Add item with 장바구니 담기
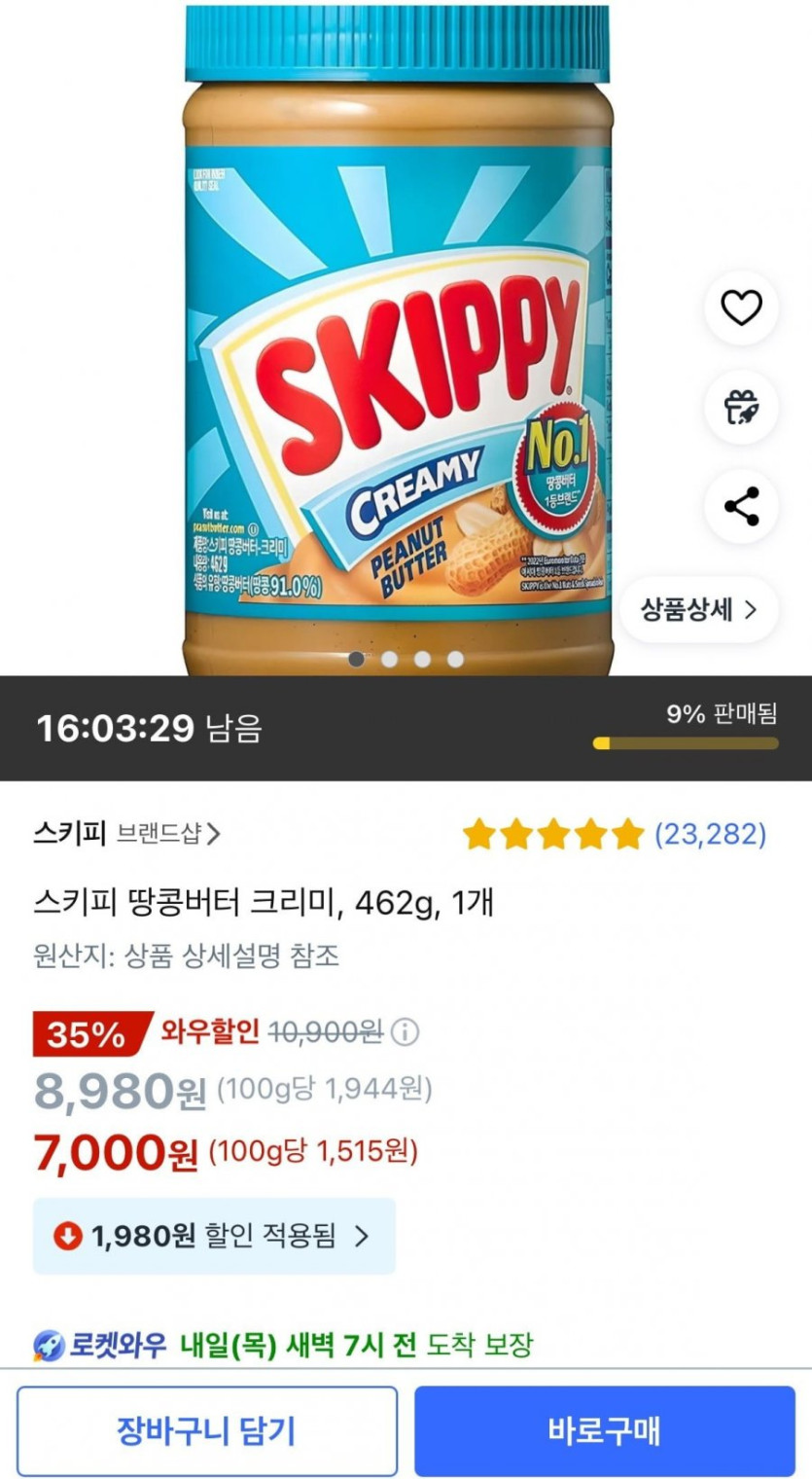 (x=206, y=1430)
